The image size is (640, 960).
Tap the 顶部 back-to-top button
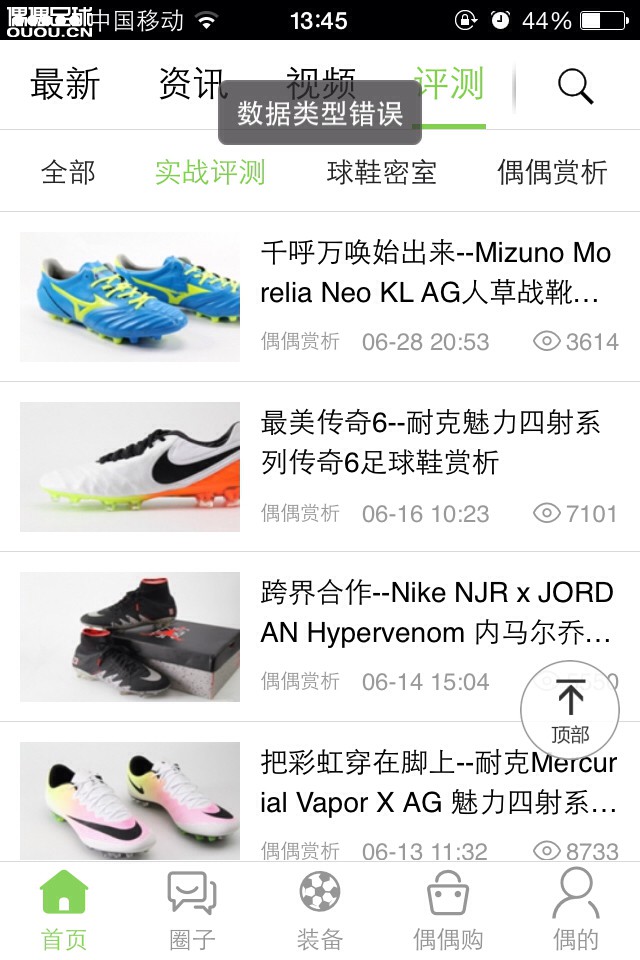[x=570, y=710]
